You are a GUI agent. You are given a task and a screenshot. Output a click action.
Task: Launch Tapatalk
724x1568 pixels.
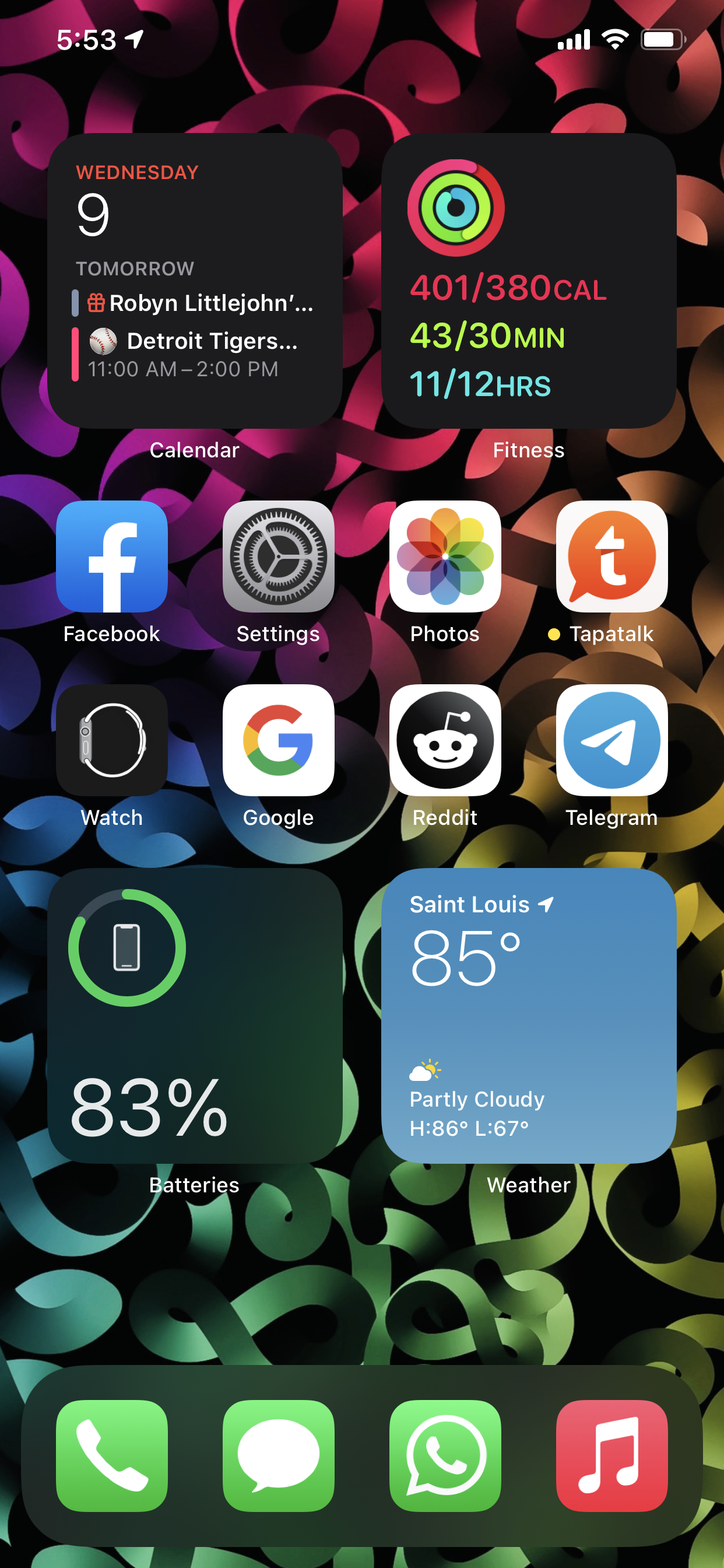coord(611,556)
